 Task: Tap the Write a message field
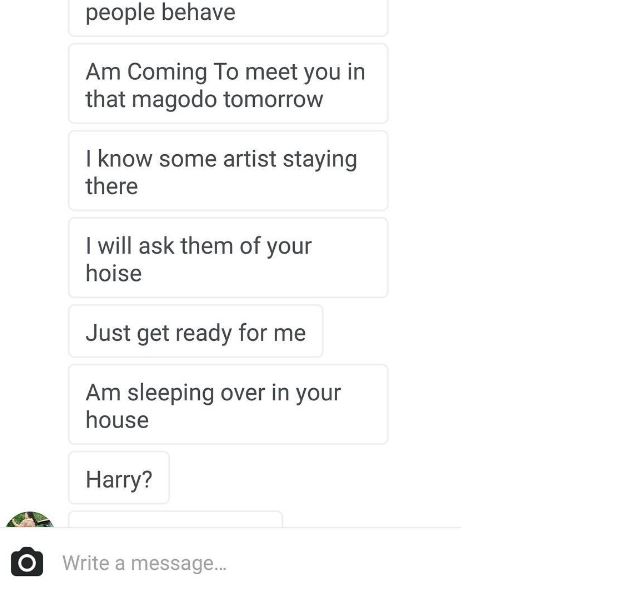tap(250, 563)
